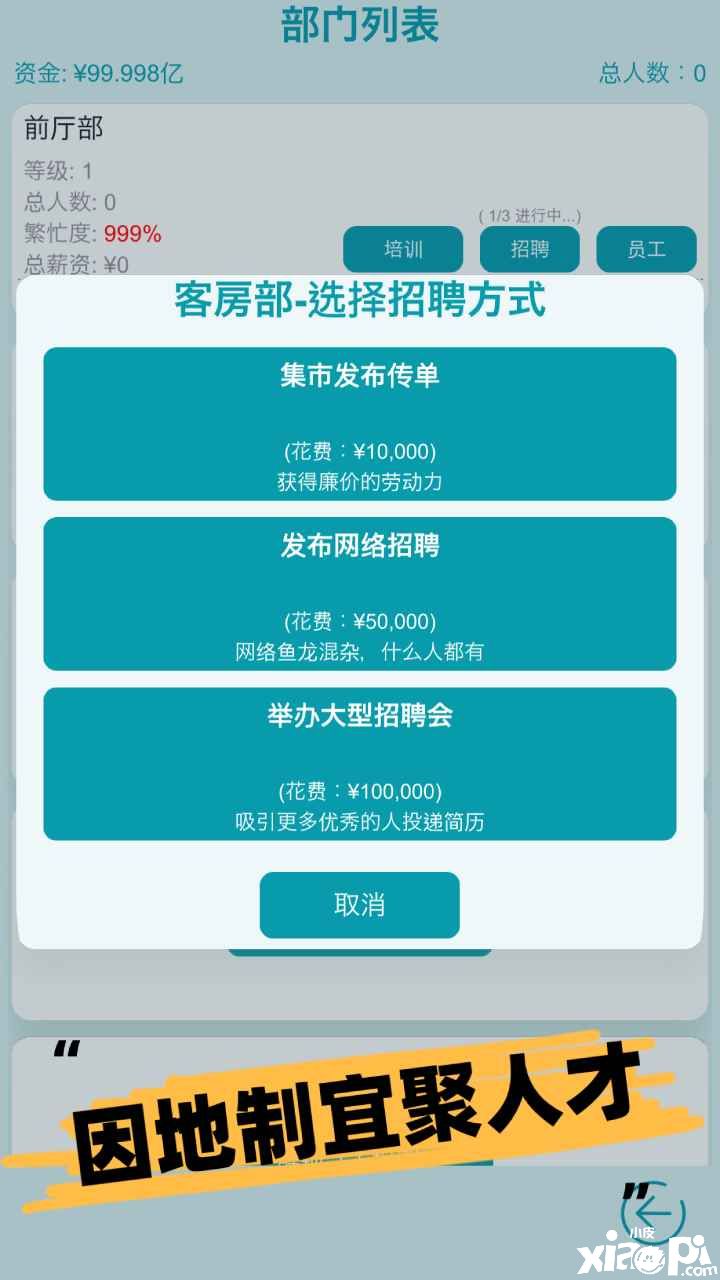Select 发布网络招聘 for ¥50,000
720x1280 pixels.
coord(360,594)
